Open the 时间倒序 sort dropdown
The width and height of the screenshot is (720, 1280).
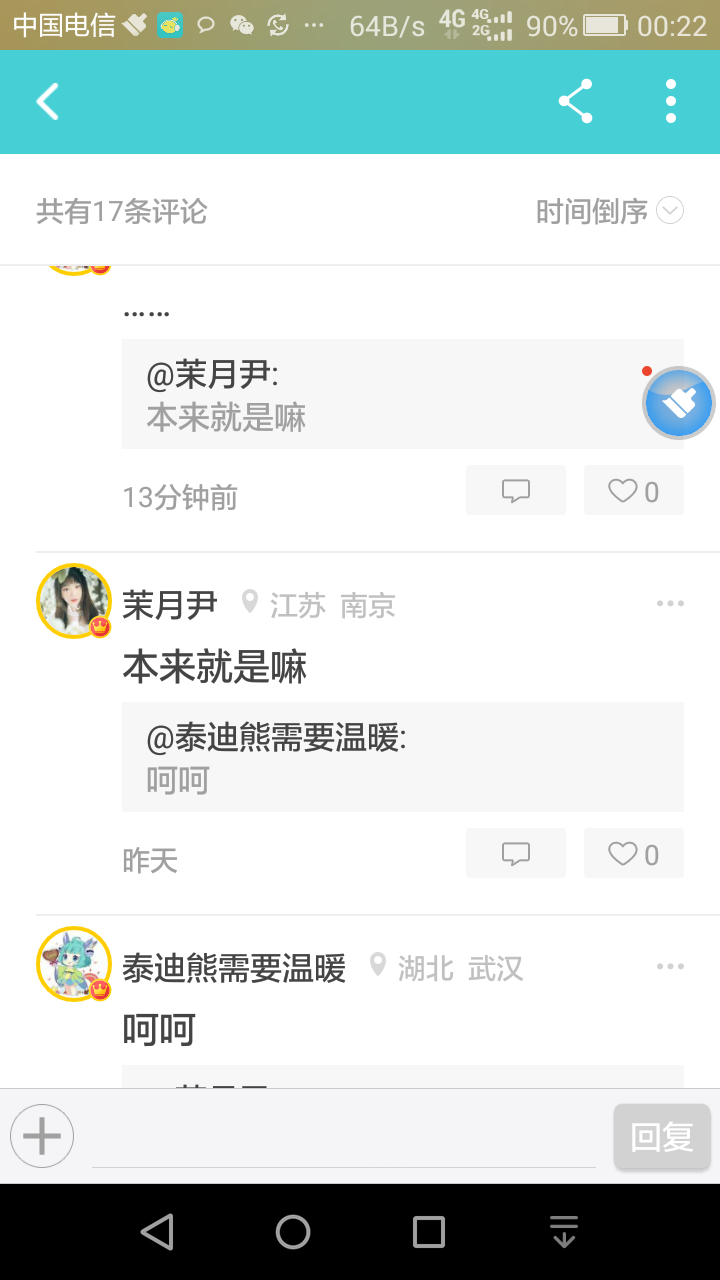609,211
